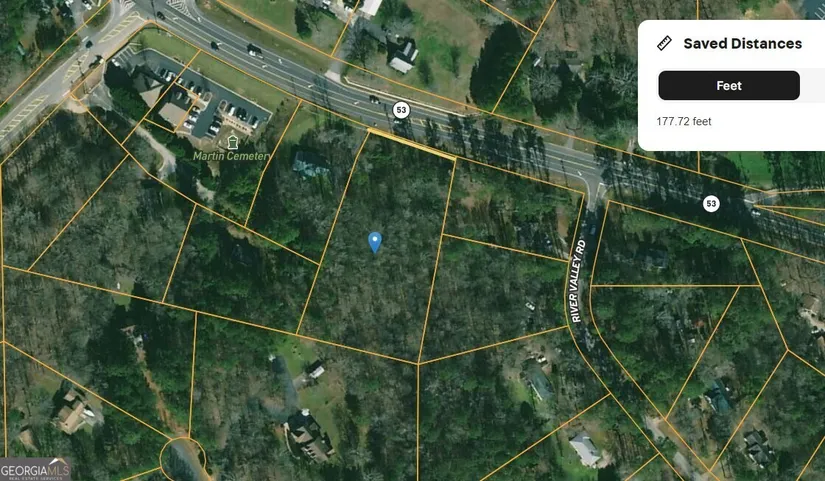Tap the blue parcel location pin

[x=375, y=241]
